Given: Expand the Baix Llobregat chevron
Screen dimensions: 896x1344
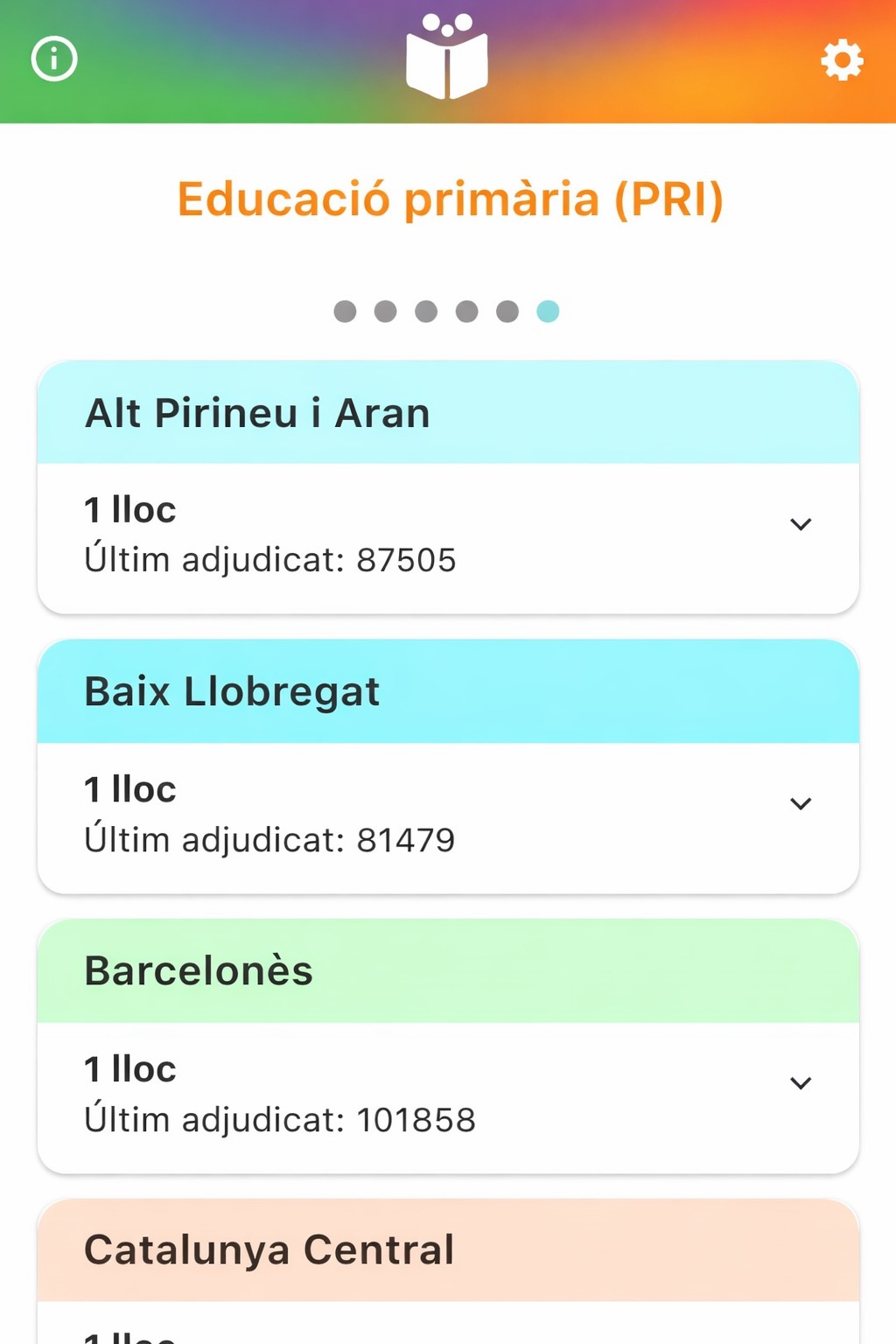Looking at the screenshot, I should coord(801,804).
